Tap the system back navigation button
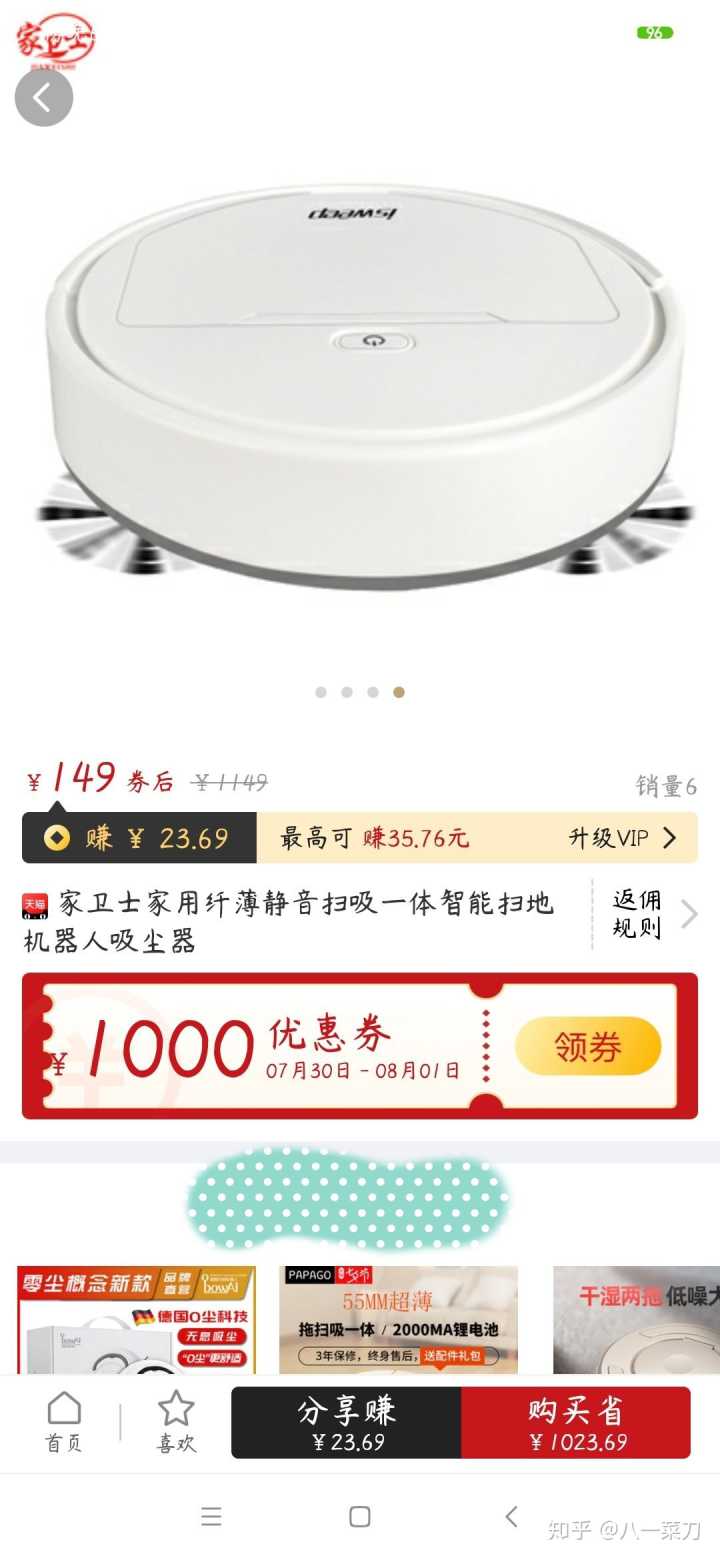 coord(511,1516)
